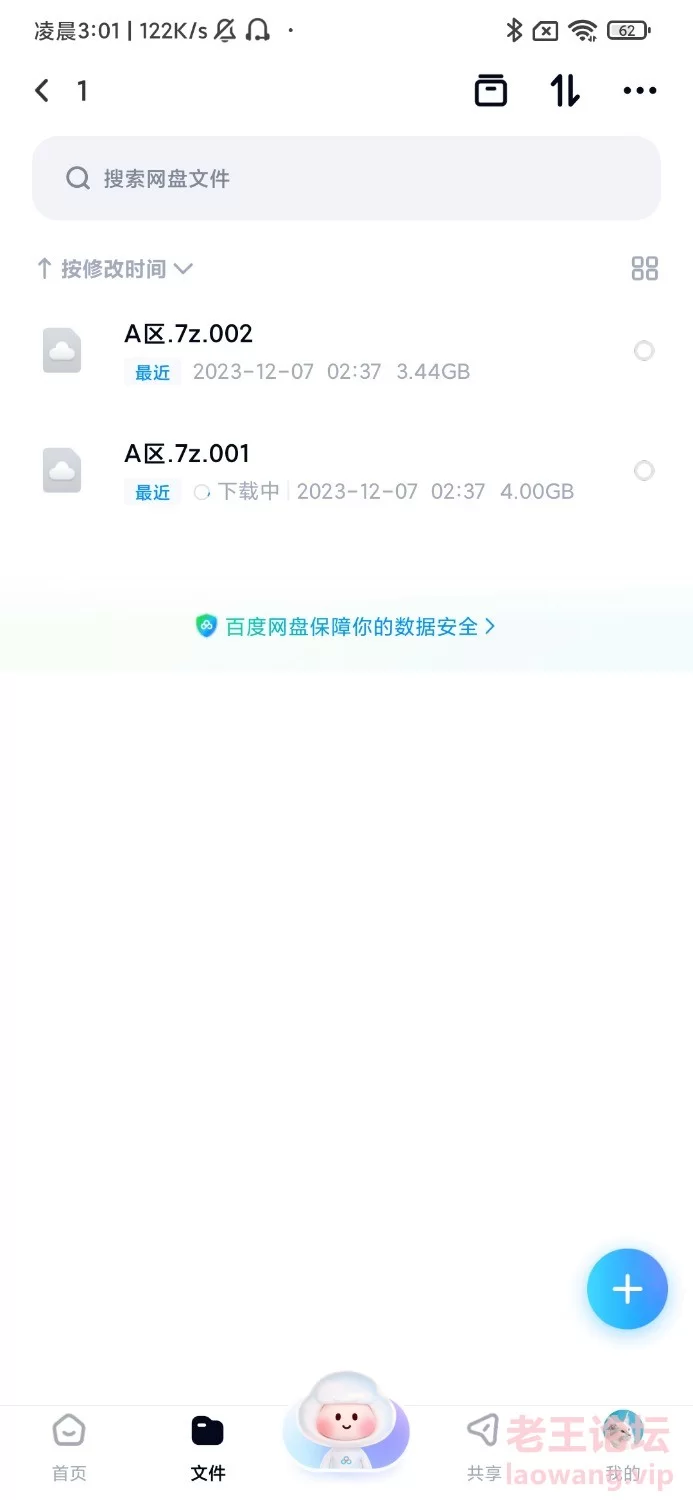Viewport: 693px width, 1500px height.
Task: Switch to grid view layout
Action: [x=645, y=268]
